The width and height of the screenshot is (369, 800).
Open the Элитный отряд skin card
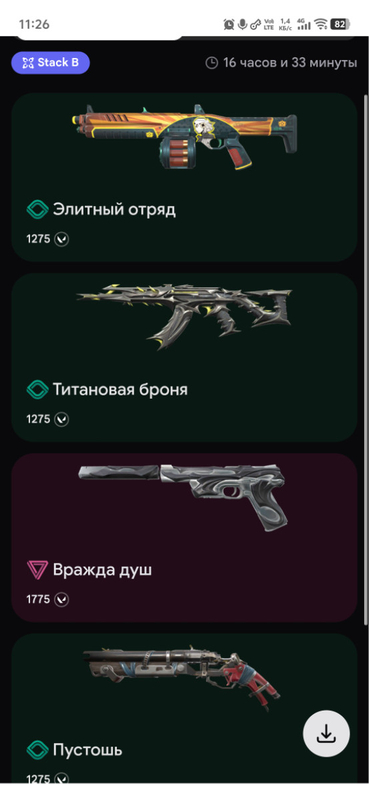(x=184, y=177)
